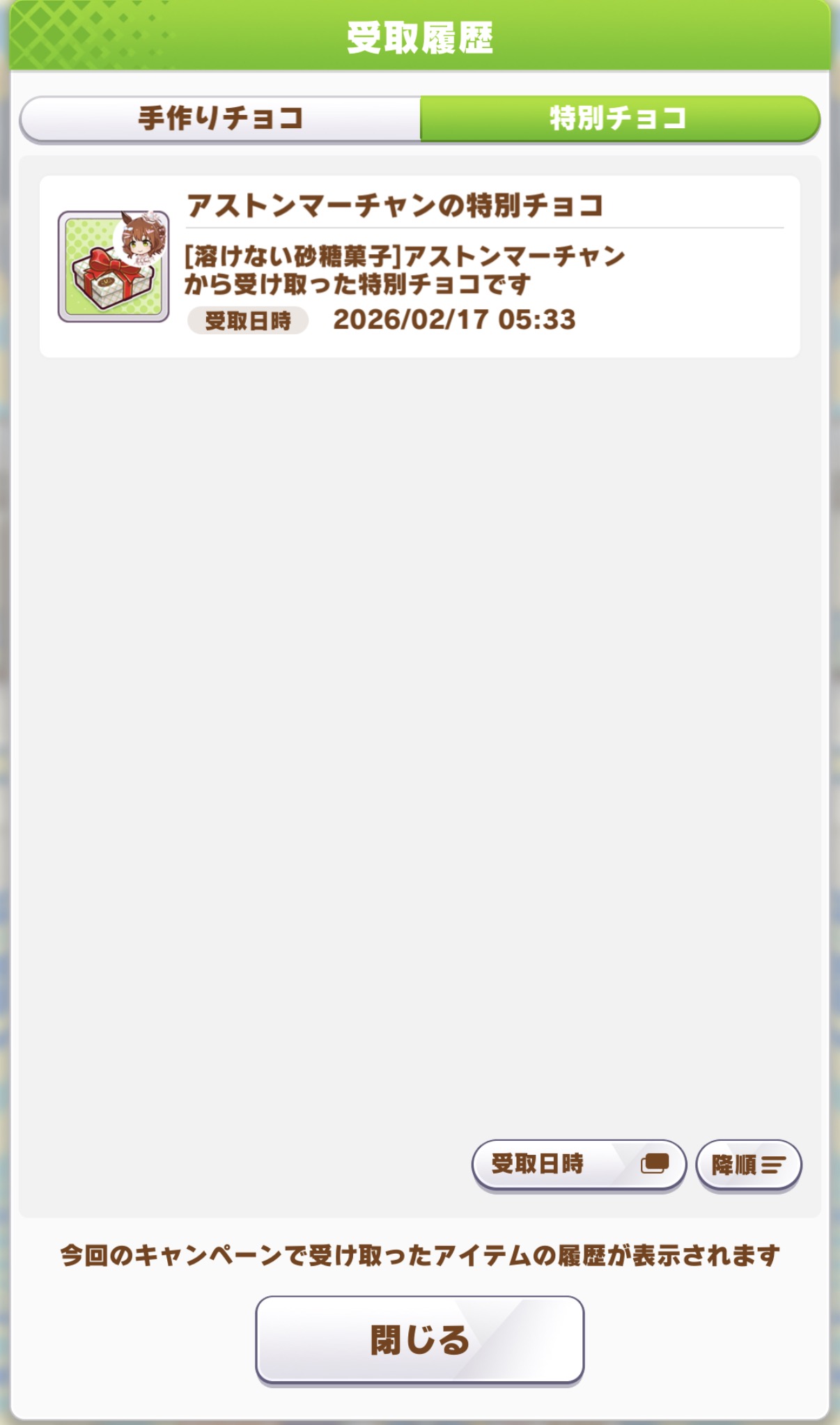Image resolution: width=840 pixels, height=1425 pixels.
Task: Close the dialog with 閉じる
Action: (419, 1339)
